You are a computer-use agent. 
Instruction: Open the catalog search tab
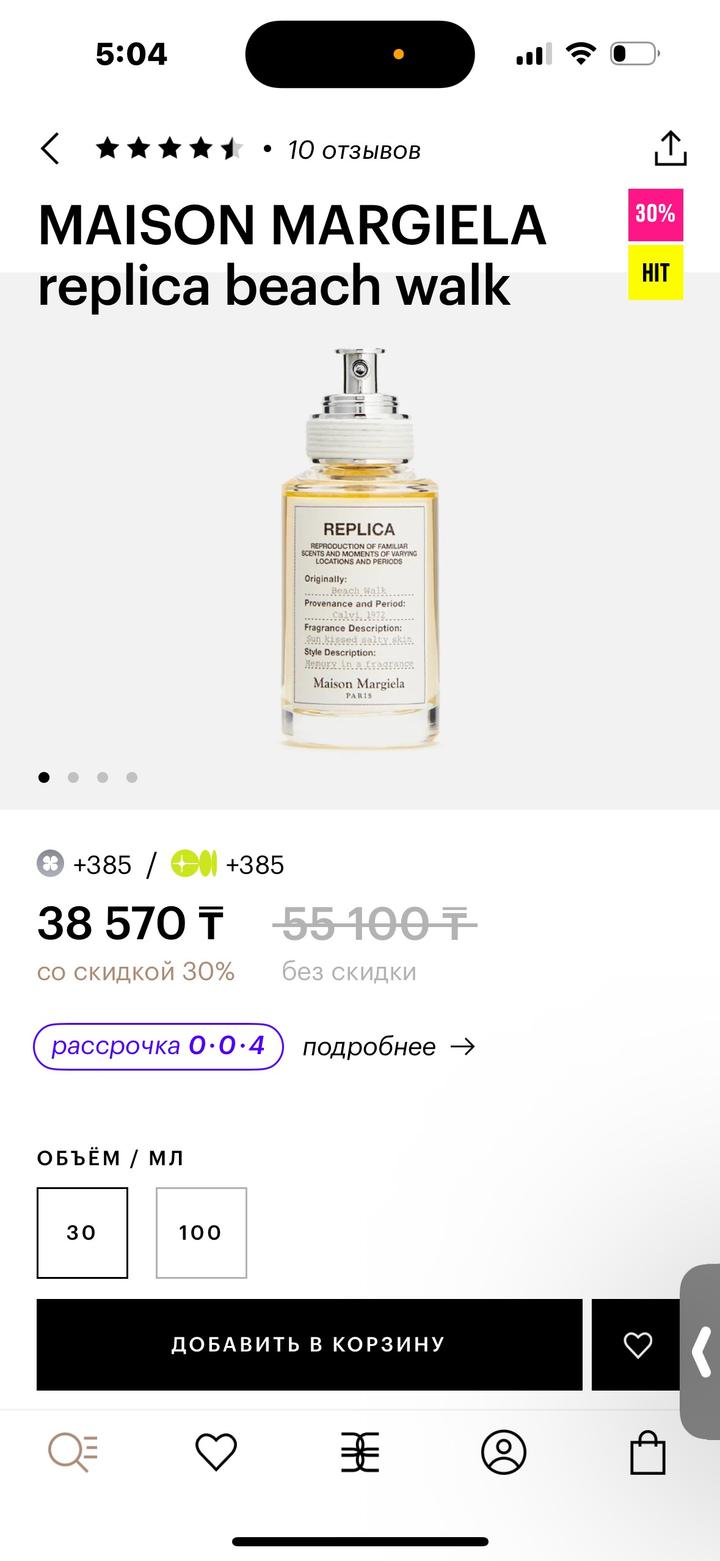point(73,1452)
